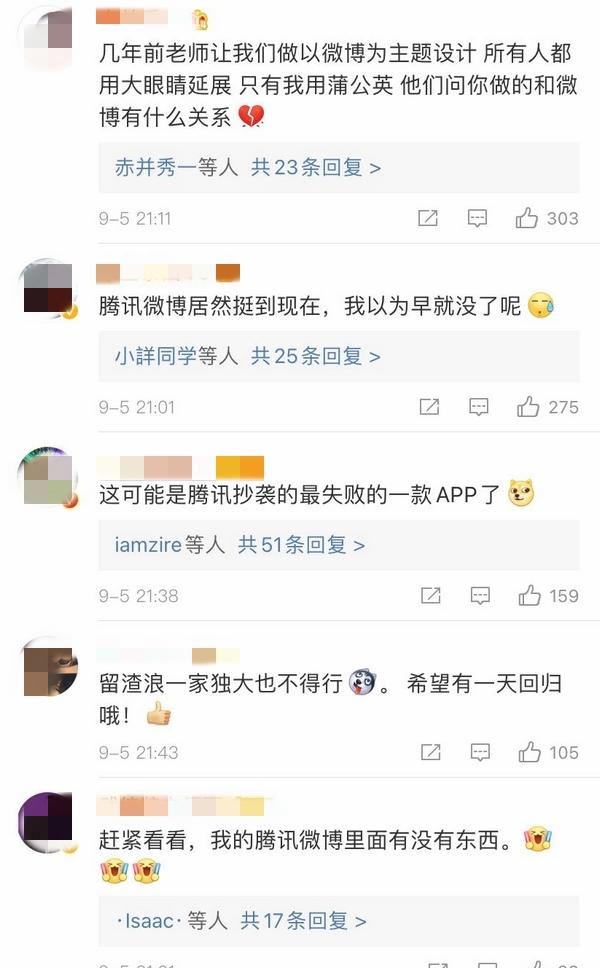Repost the comment posted at 9-5 21:01

pyautogui.click(x=429, y=407)
